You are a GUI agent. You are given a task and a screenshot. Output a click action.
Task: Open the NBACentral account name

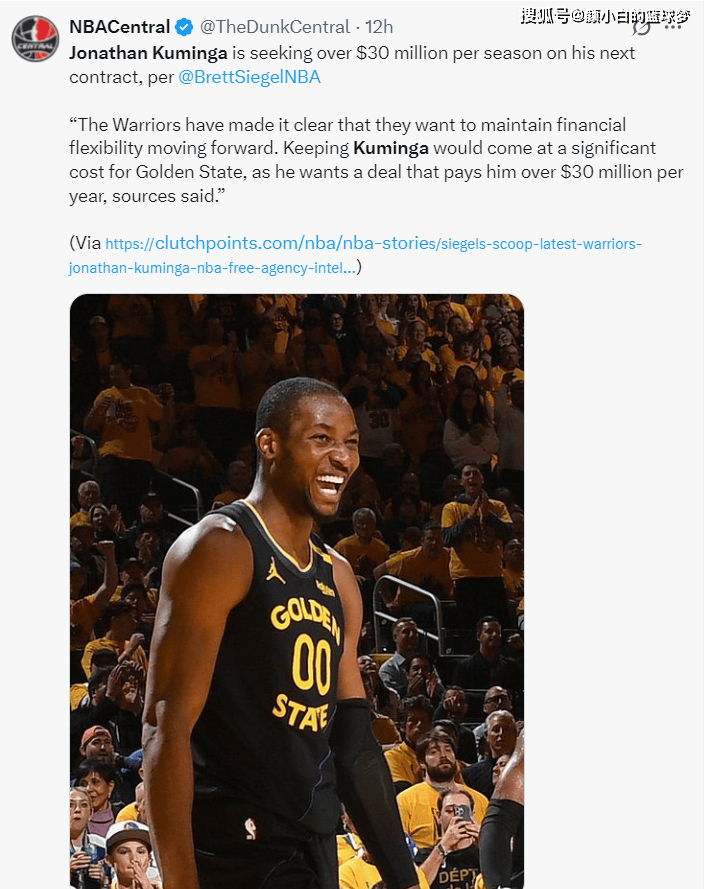pos(119,27)
